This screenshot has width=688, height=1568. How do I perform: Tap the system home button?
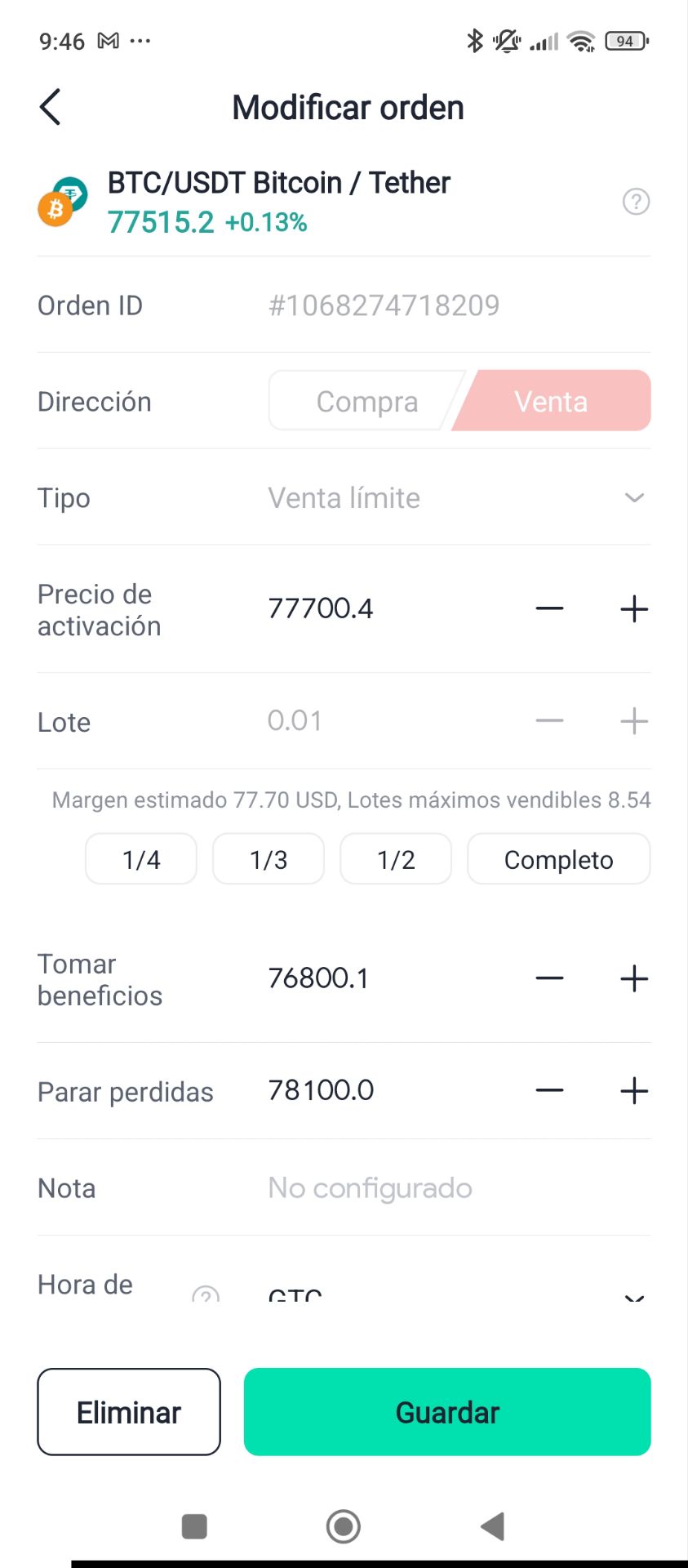tap(343, 1526)
